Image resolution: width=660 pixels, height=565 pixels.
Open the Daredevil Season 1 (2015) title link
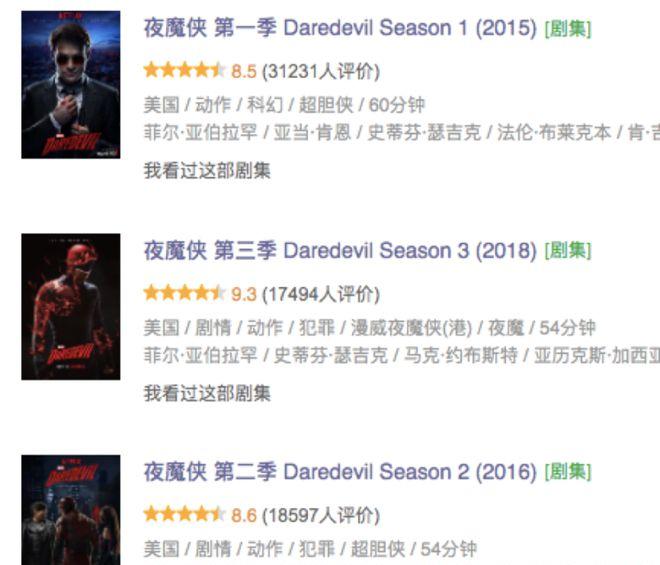tap(340, 28)
